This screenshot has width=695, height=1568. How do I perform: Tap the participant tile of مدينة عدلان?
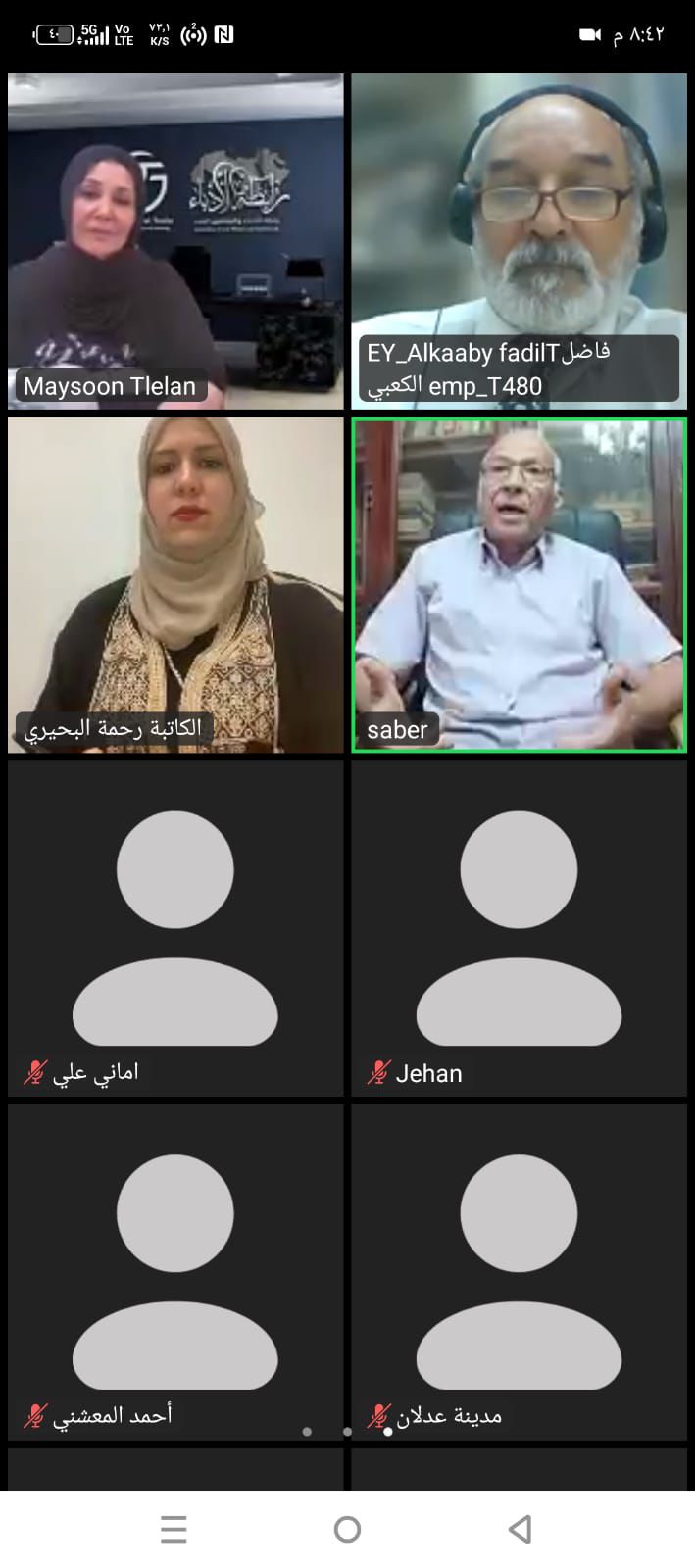[x=519, y=1271]
